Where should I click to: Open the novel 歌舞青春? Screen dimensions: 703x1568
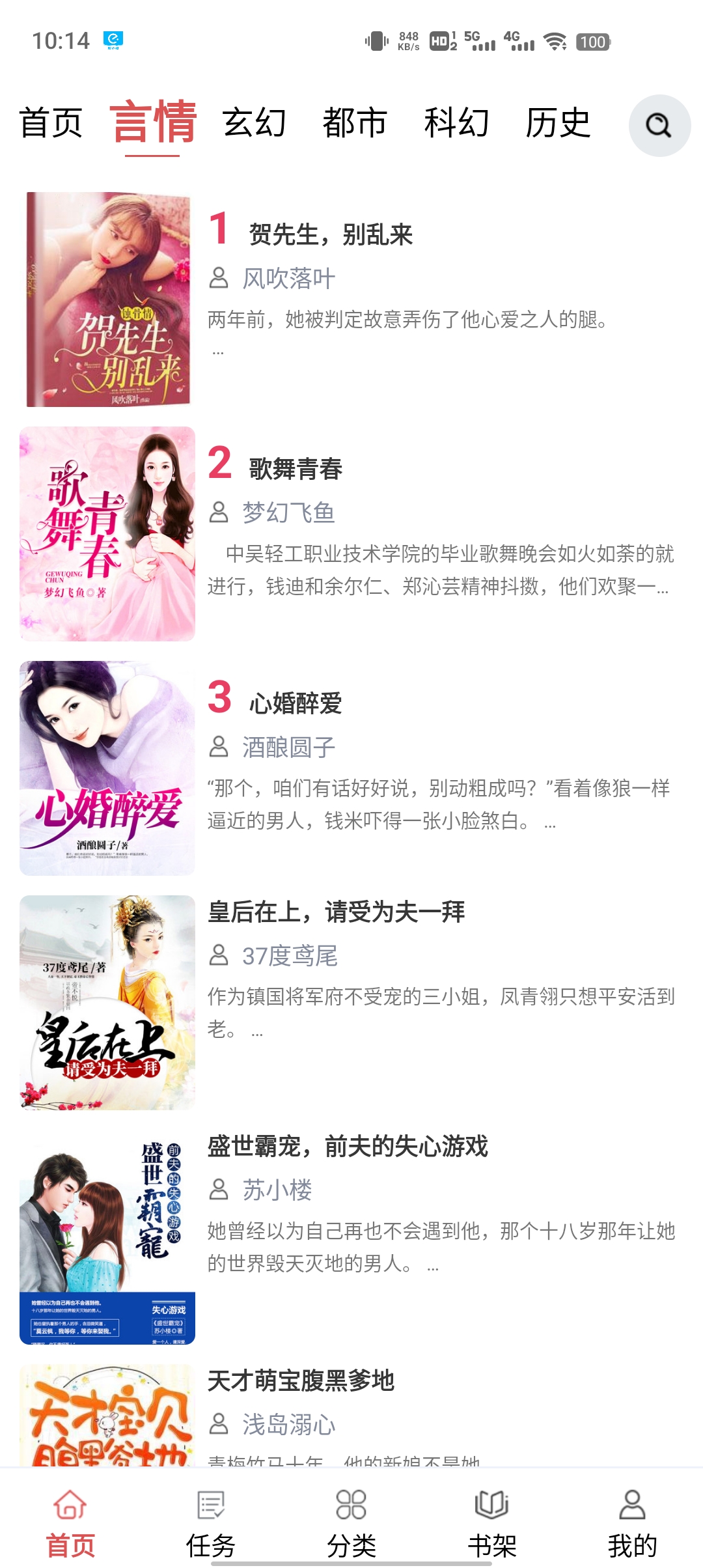click(296, 469)
